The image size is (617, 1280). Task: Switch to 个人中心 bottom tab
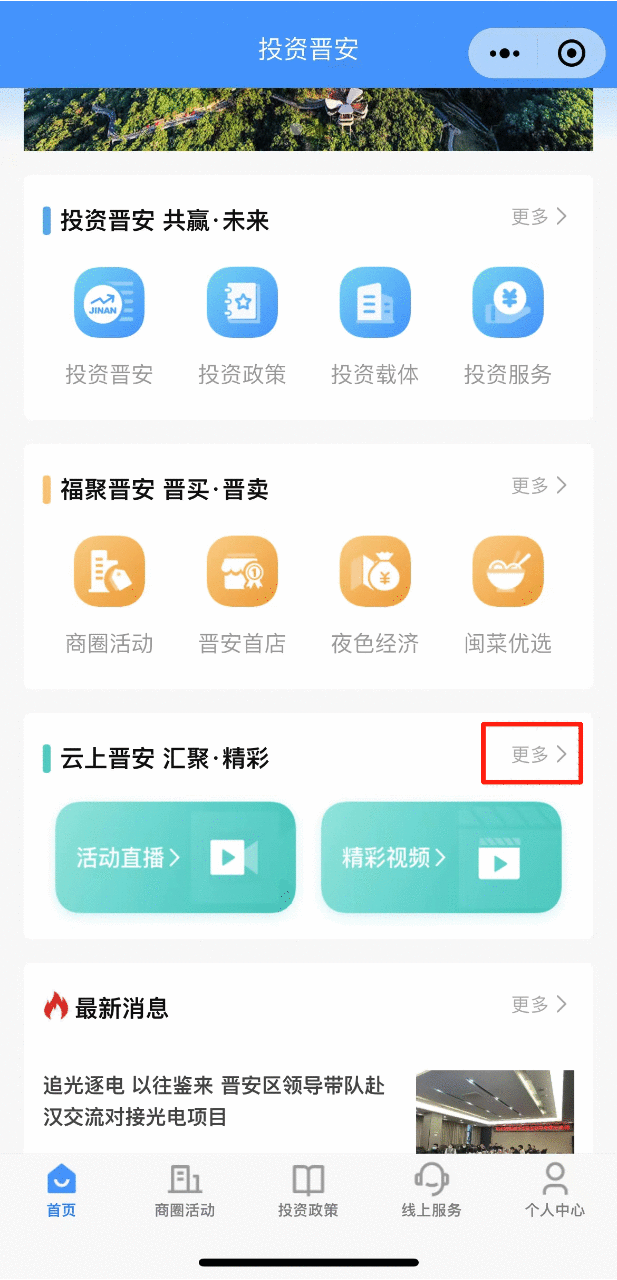pyautogui.click(x=555, y=1190)
